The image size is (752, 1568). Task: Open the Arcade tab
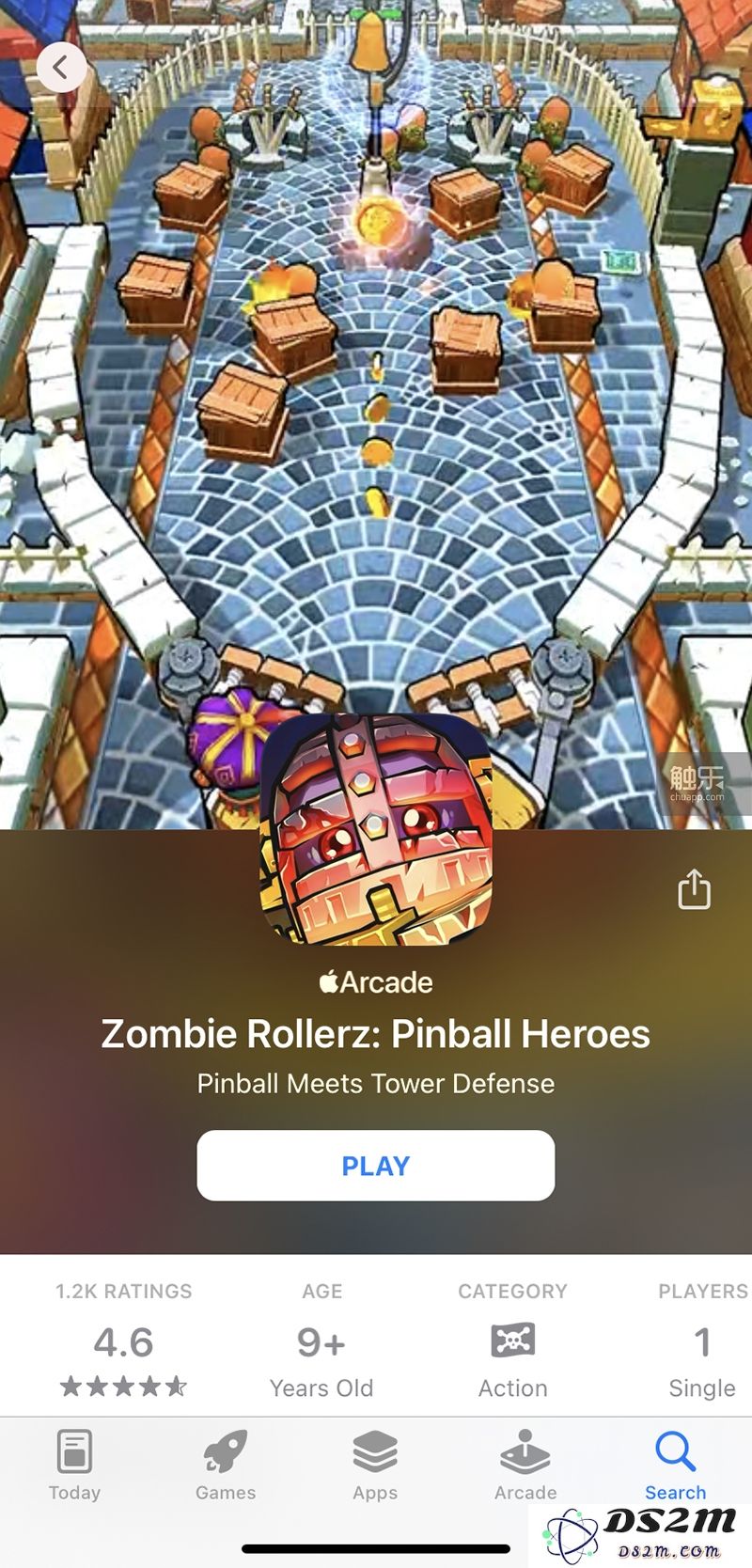525,1465
